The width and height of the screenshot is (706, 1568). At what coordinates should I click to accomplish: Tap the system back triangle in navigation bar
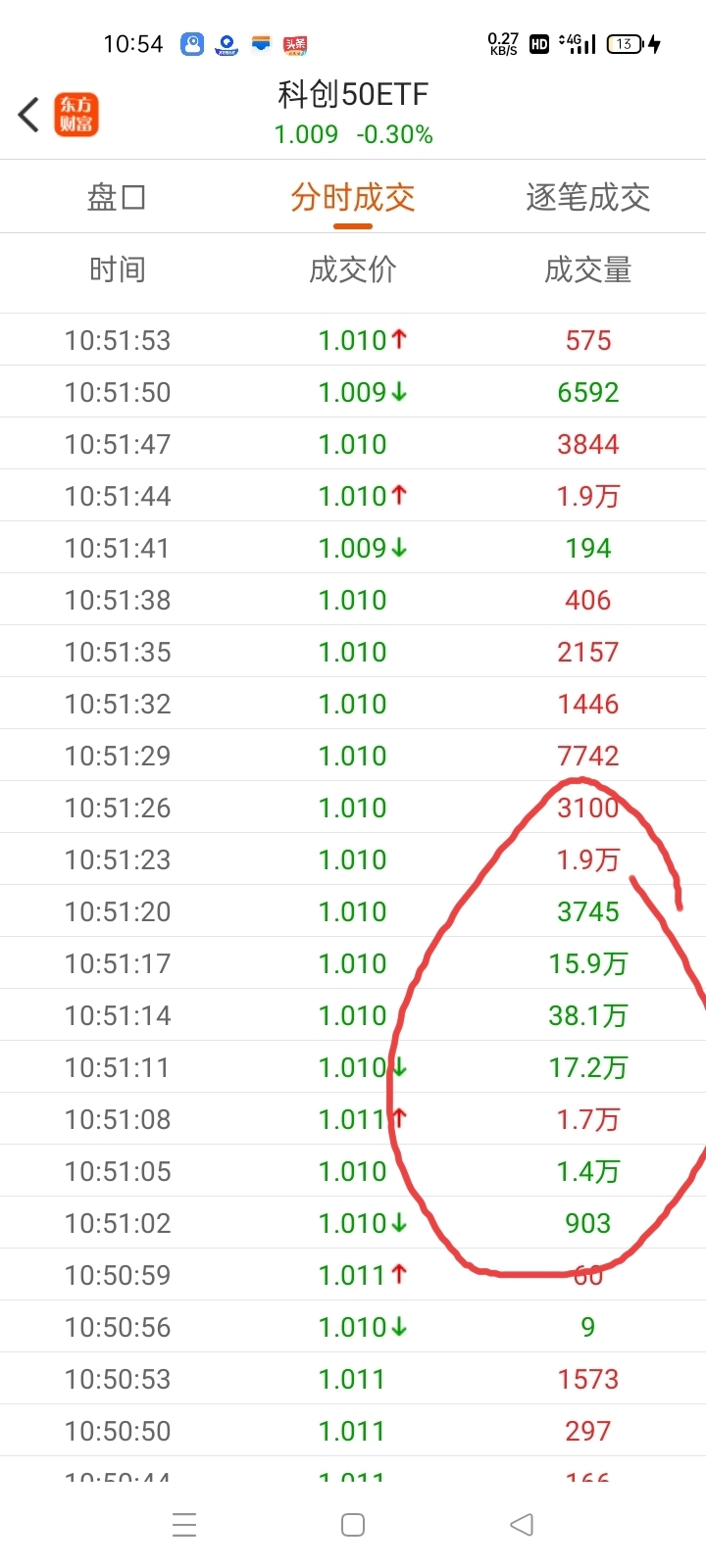point(521,1525)
